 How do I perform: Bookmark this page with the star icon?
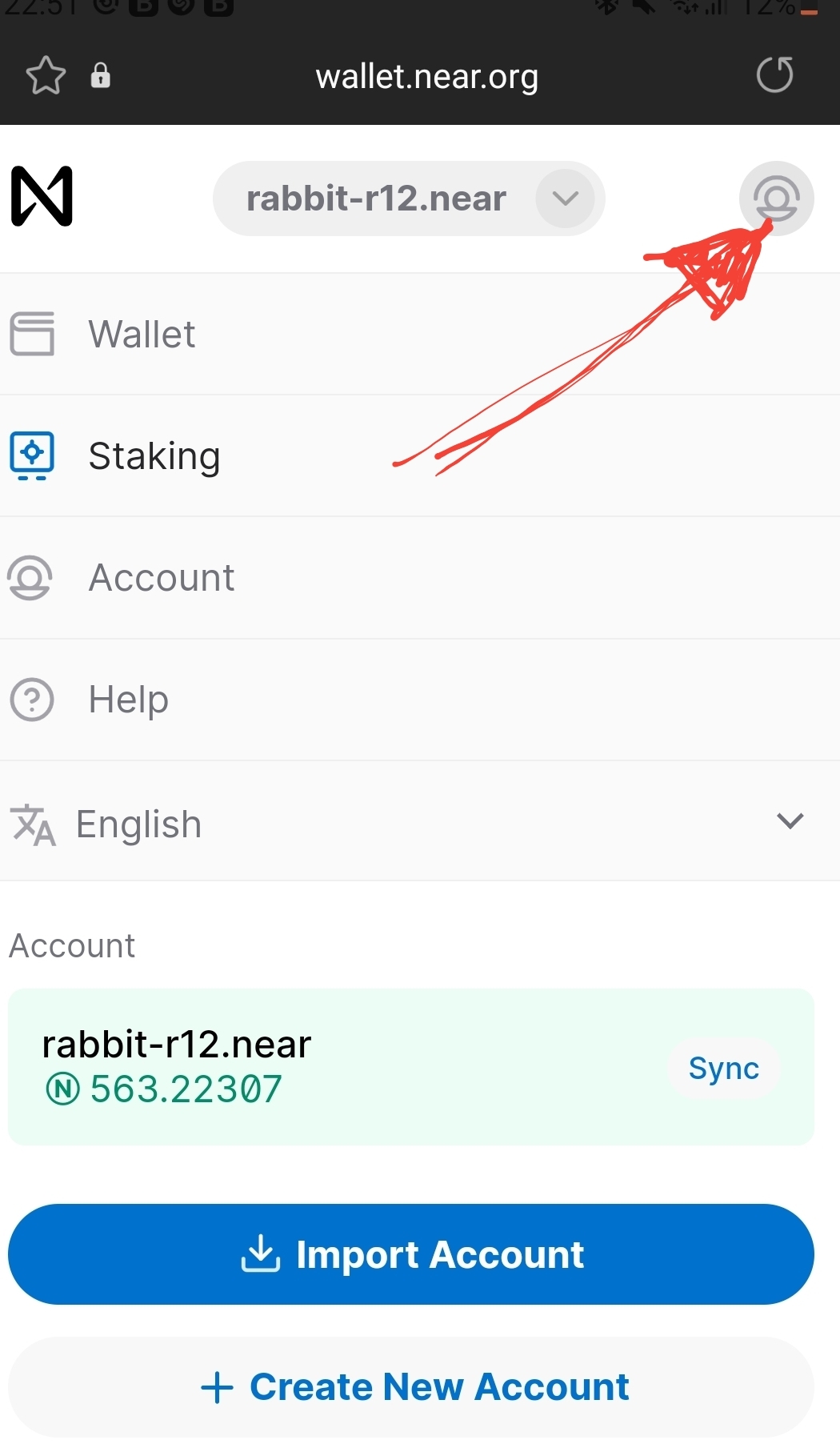(x=46, y=76)
